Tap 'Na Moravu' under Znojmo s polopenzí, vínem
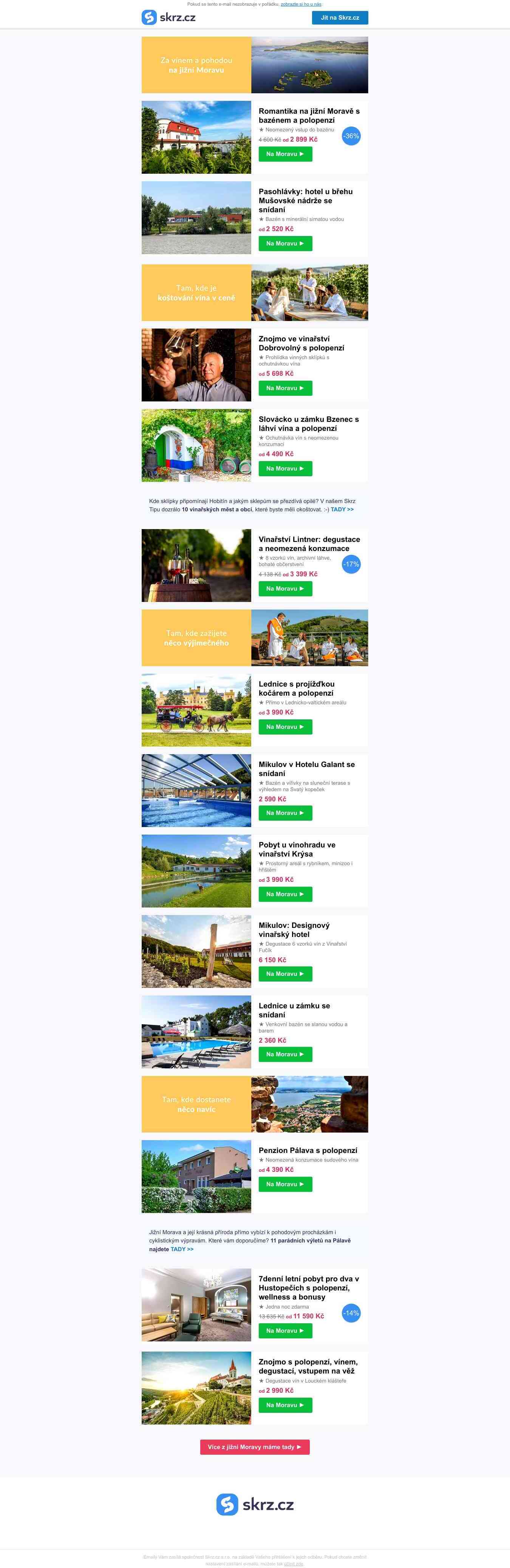 [x=285, y=1405]
